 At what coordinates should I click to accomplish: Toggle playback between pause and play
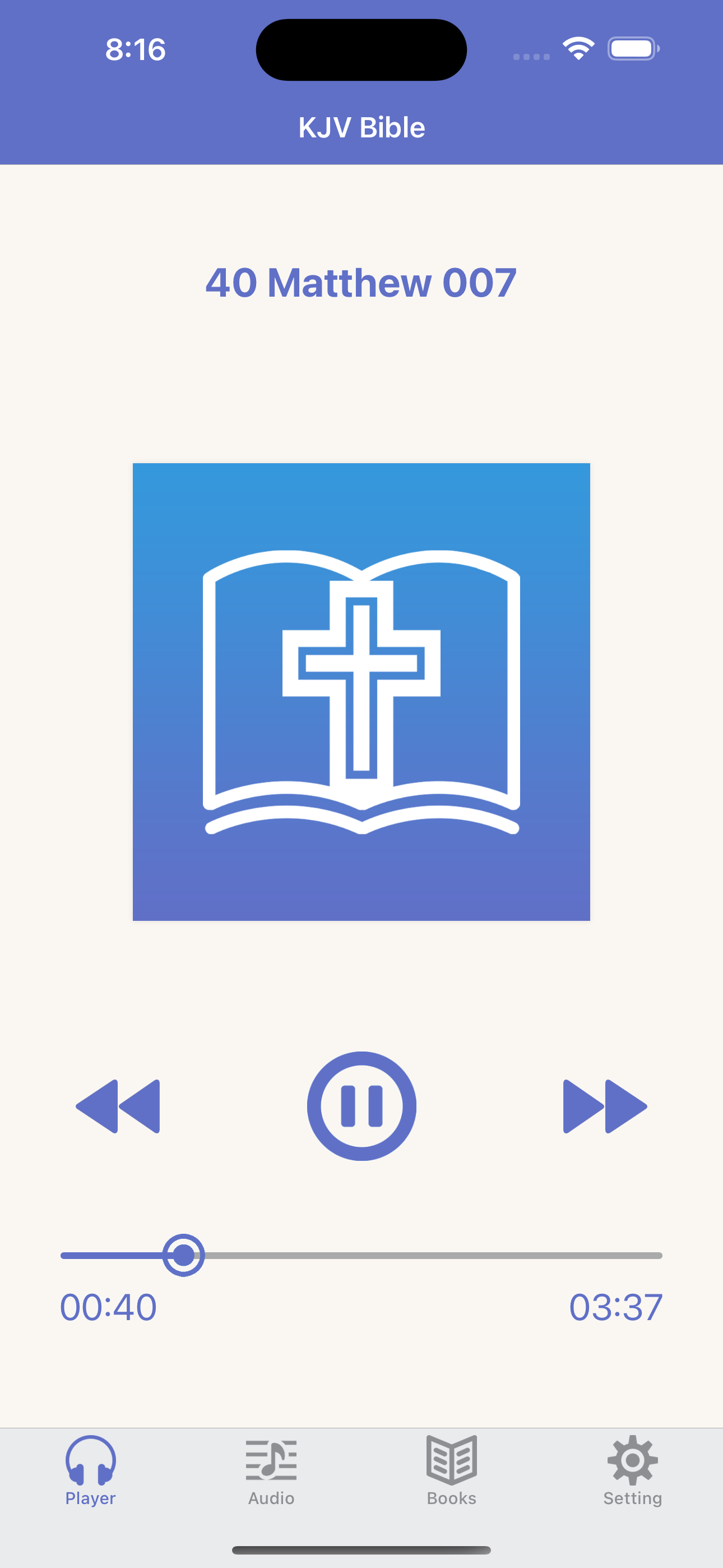coord(361,1105)
